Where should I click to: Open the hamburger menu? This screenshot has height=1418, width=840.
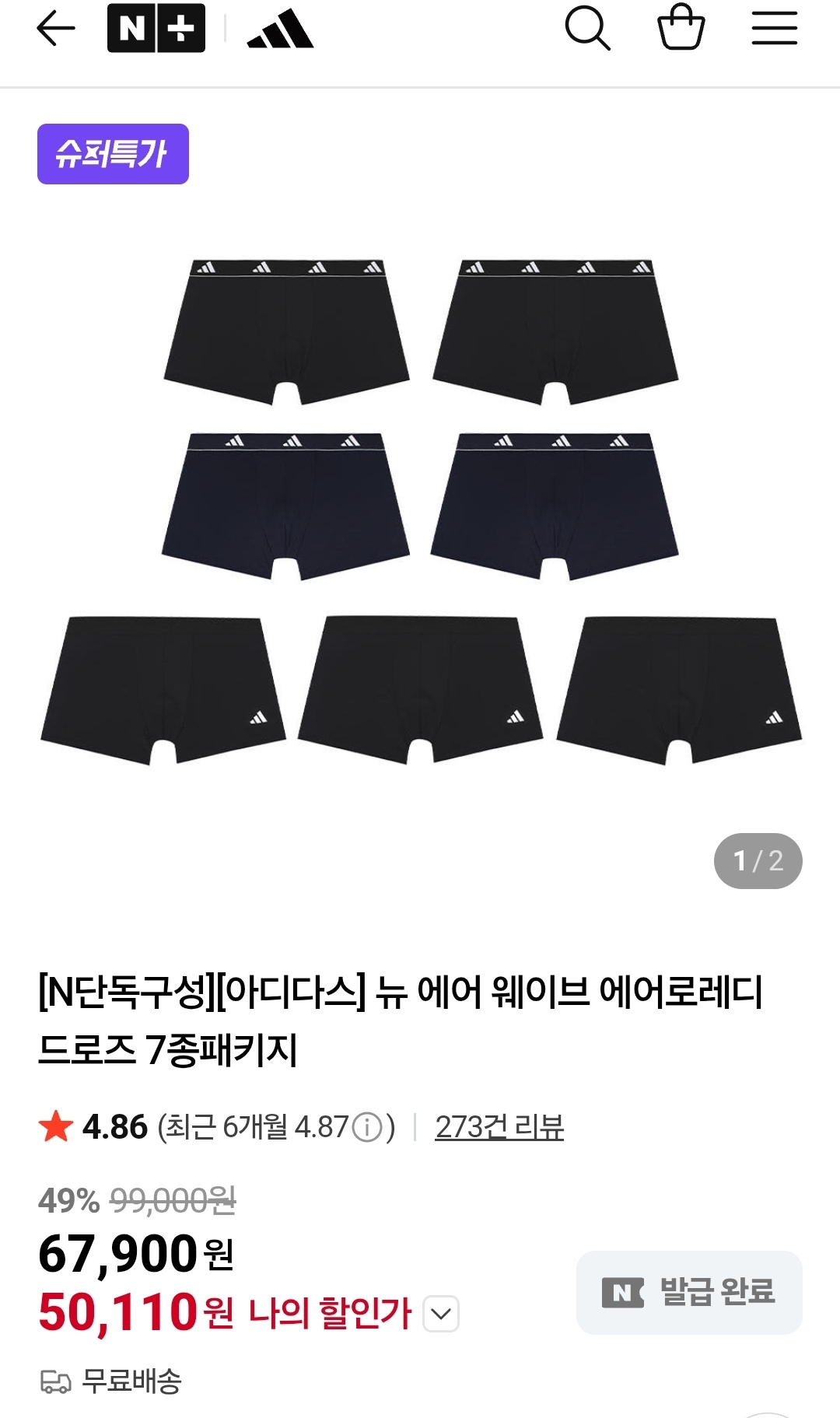[774, 29]
